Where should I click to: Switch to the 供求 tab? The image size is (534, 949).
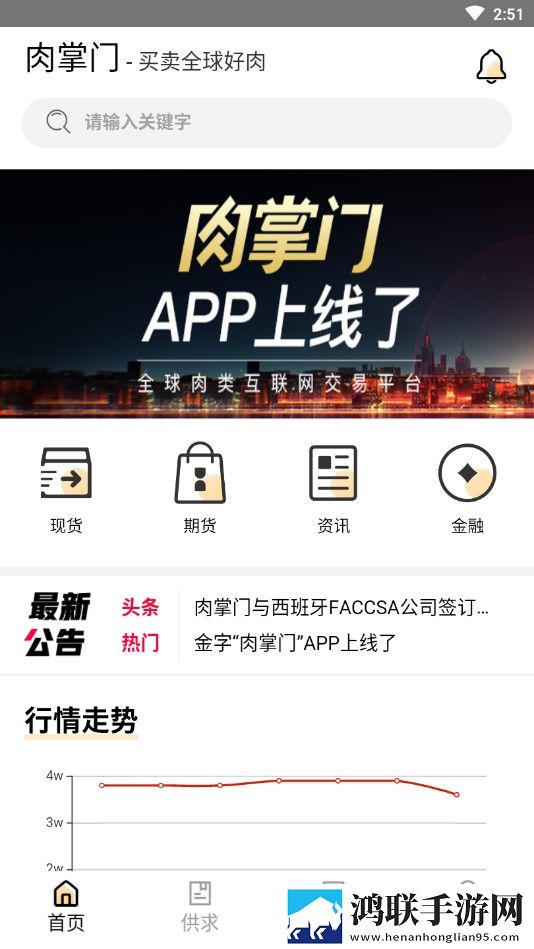(x=200, y=907)
